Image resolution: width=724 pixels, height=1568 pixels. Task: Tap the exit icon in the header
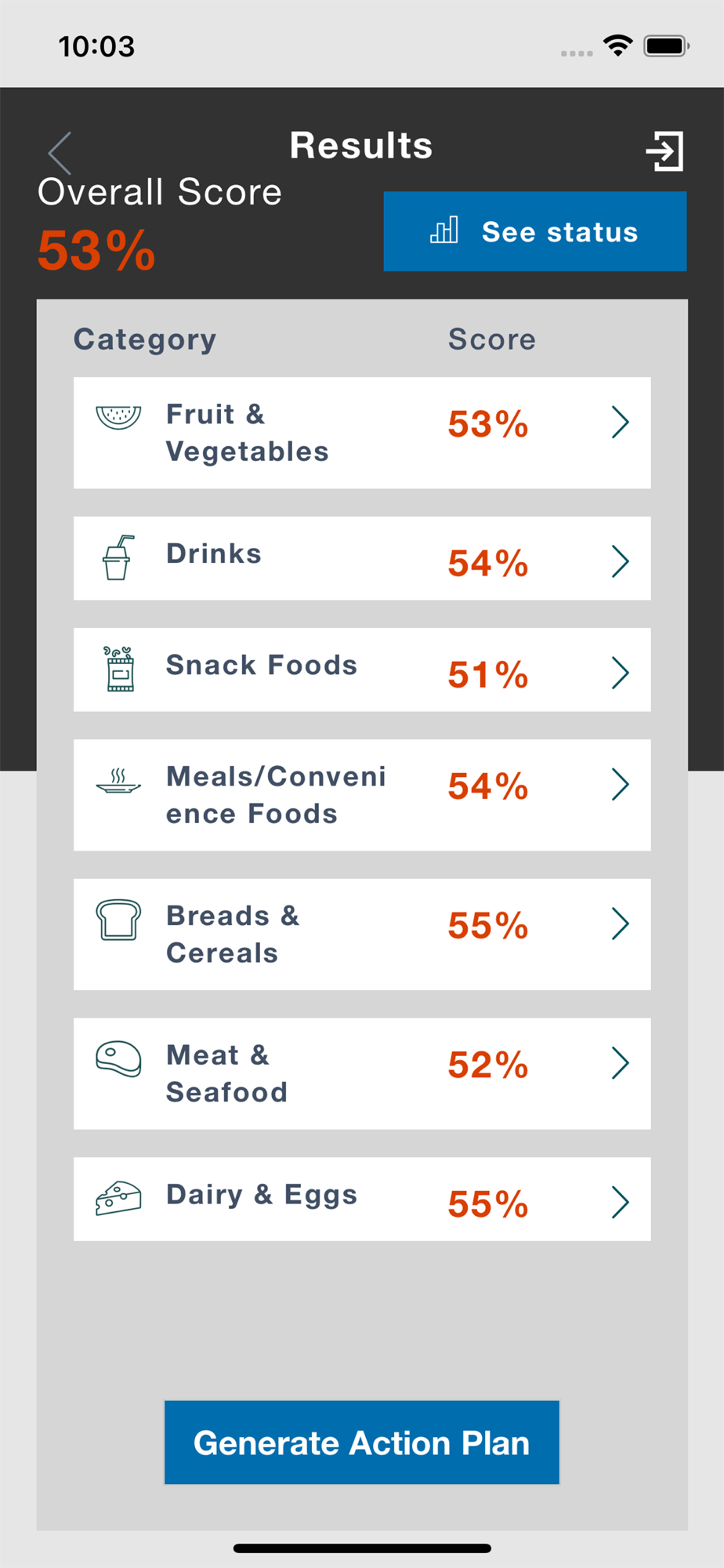tap(665, 151)
